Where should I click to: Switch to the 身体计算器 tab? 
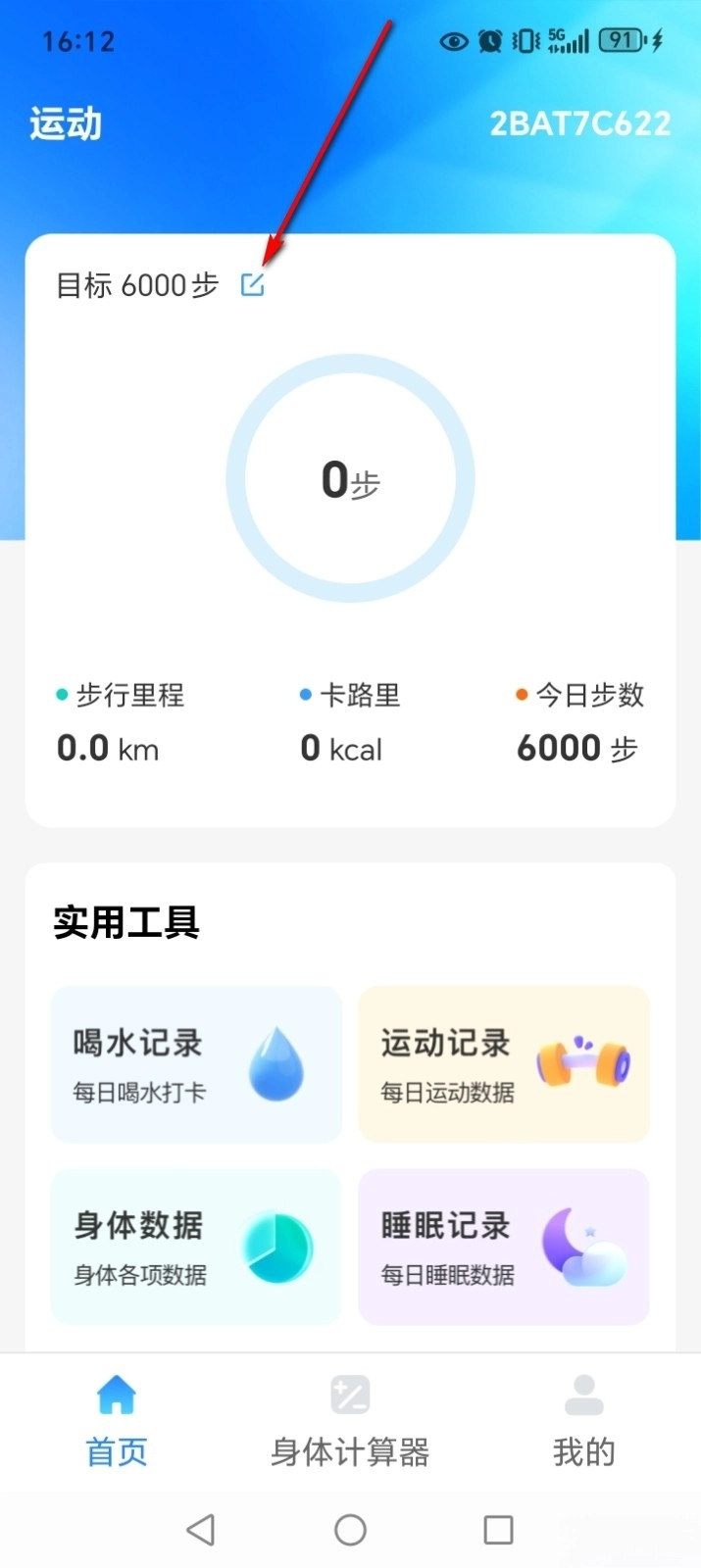[350, 1421]
